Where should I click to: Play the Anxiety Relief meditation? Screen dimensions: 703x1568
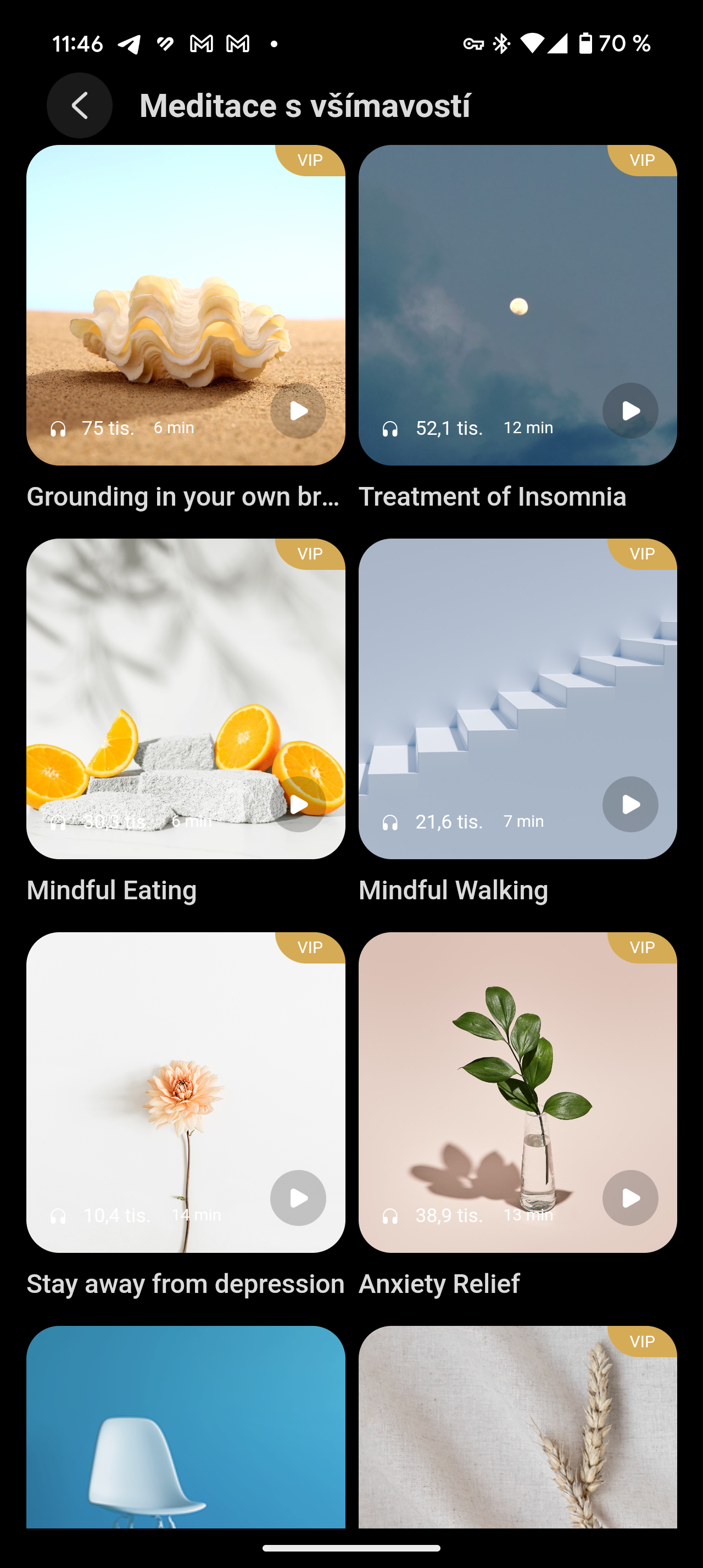tap(630, 1198)
